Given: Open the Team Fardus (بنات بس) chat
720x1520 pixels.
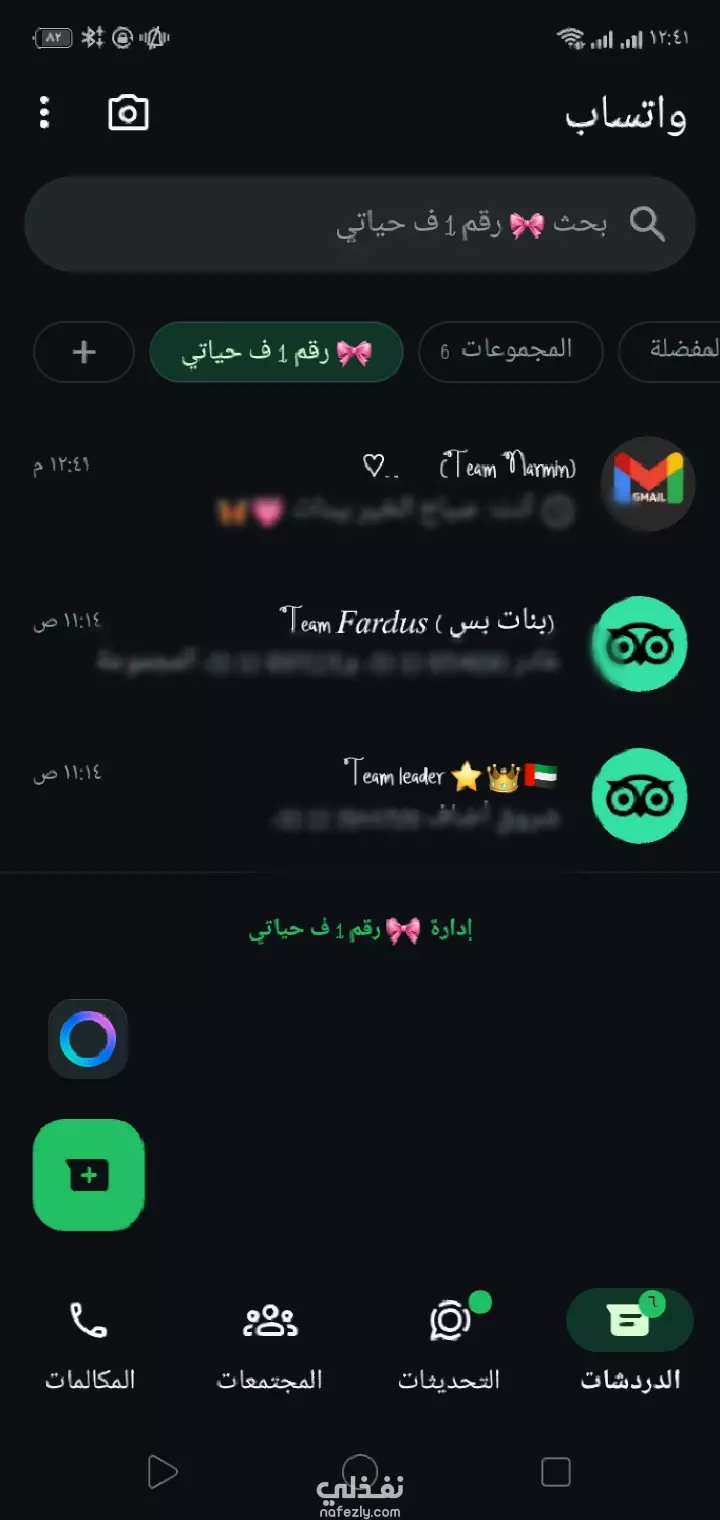Looking at the screenshot, I should pyautogui.click(x=400, y=642).
